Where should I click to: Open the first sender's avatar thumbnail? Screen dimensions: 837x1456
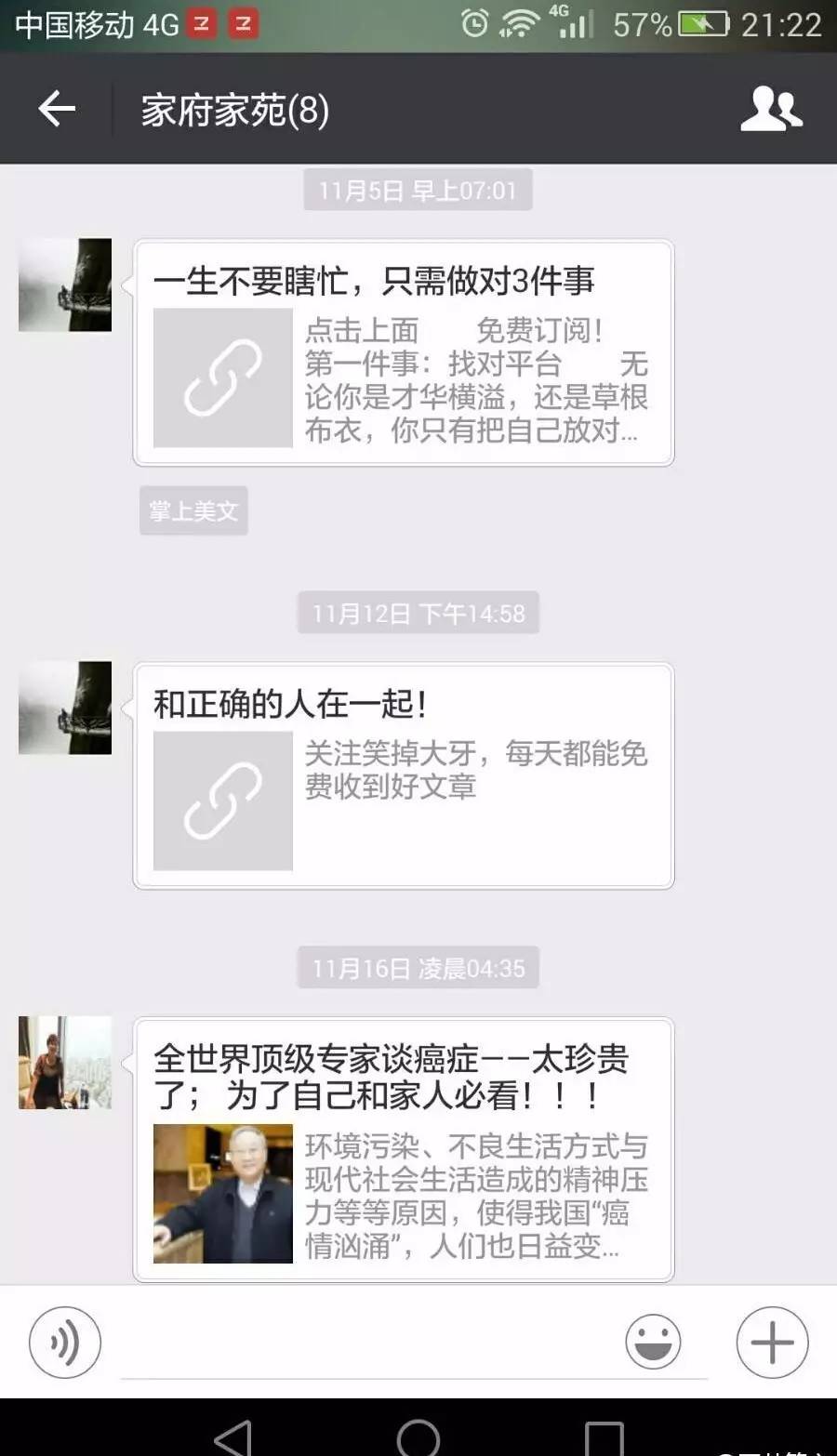[64, 285]
